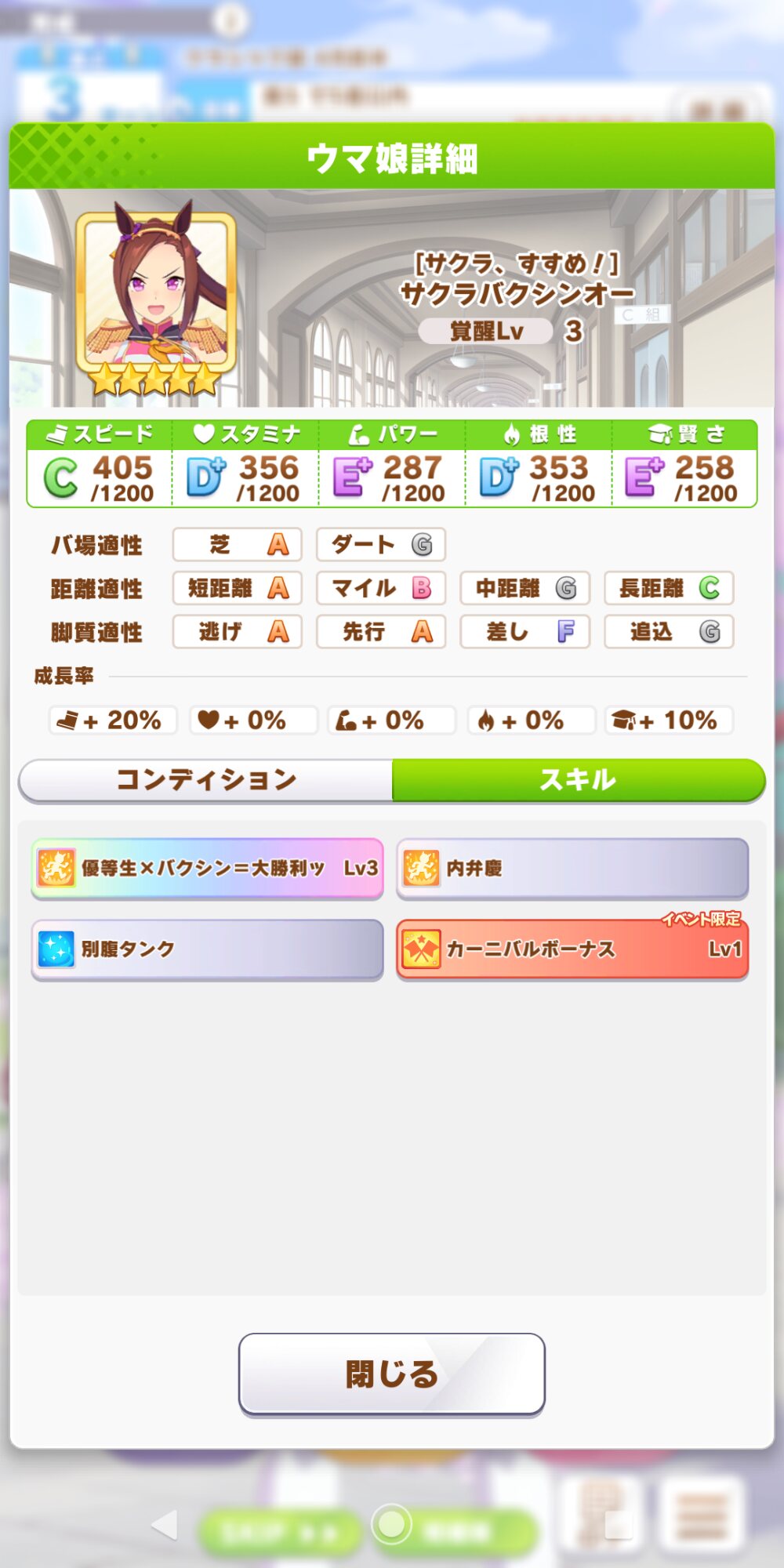Screen dimensions: 784x1568
Task: Close the dialog with 閉じる
Action: [392, 1374]
